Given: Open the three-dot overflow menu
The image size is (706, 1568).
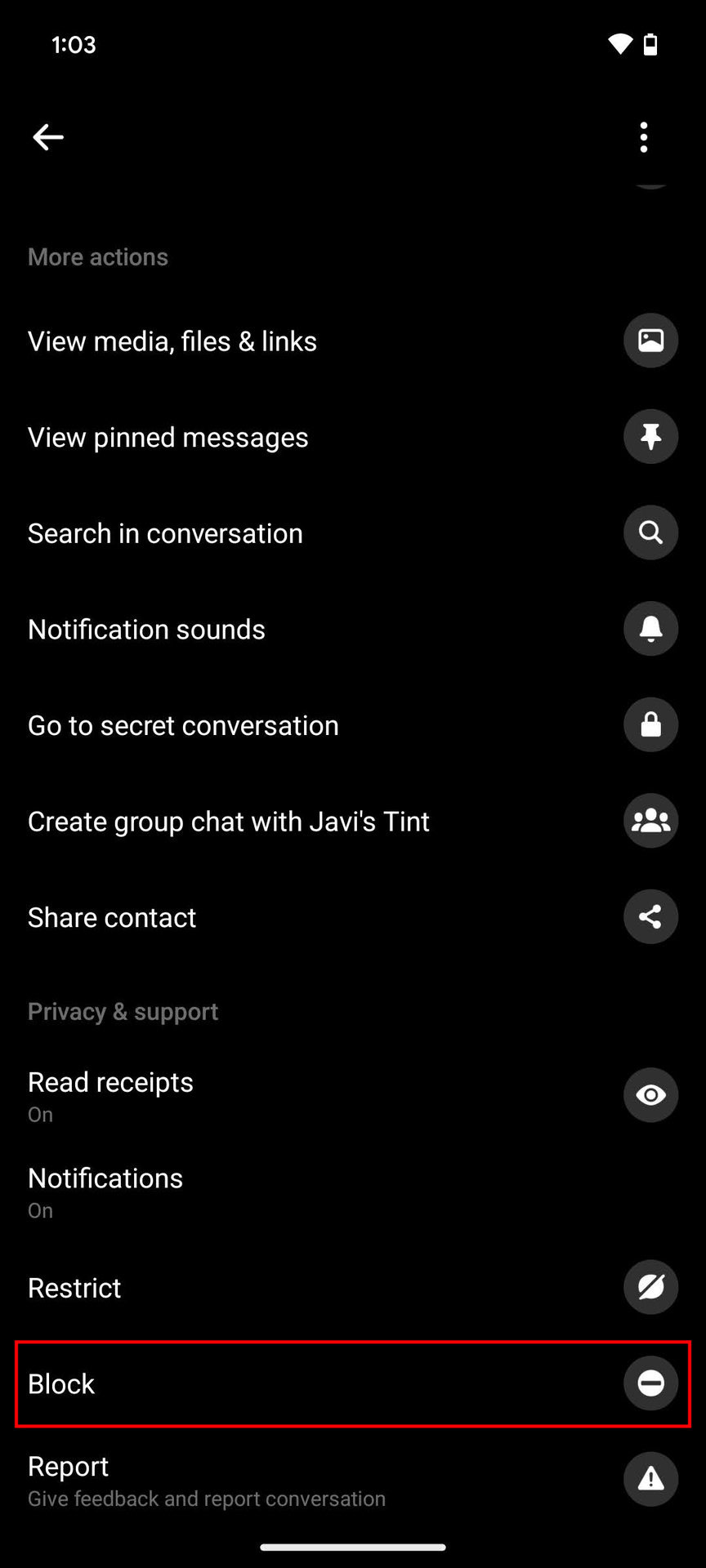Looking at the screenshot, I should [643, 137].
